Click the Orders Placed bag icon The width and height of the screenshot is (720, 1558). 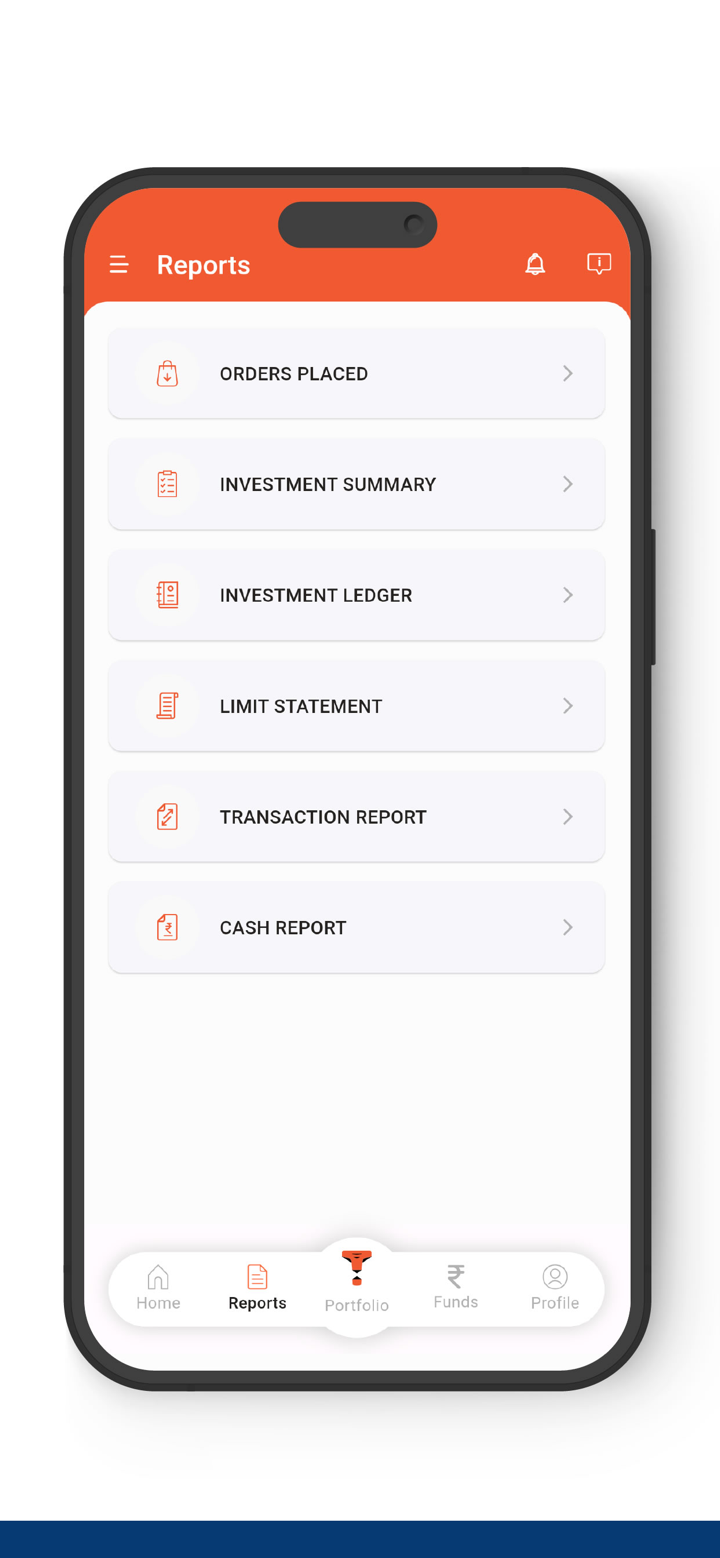[167, 373]
